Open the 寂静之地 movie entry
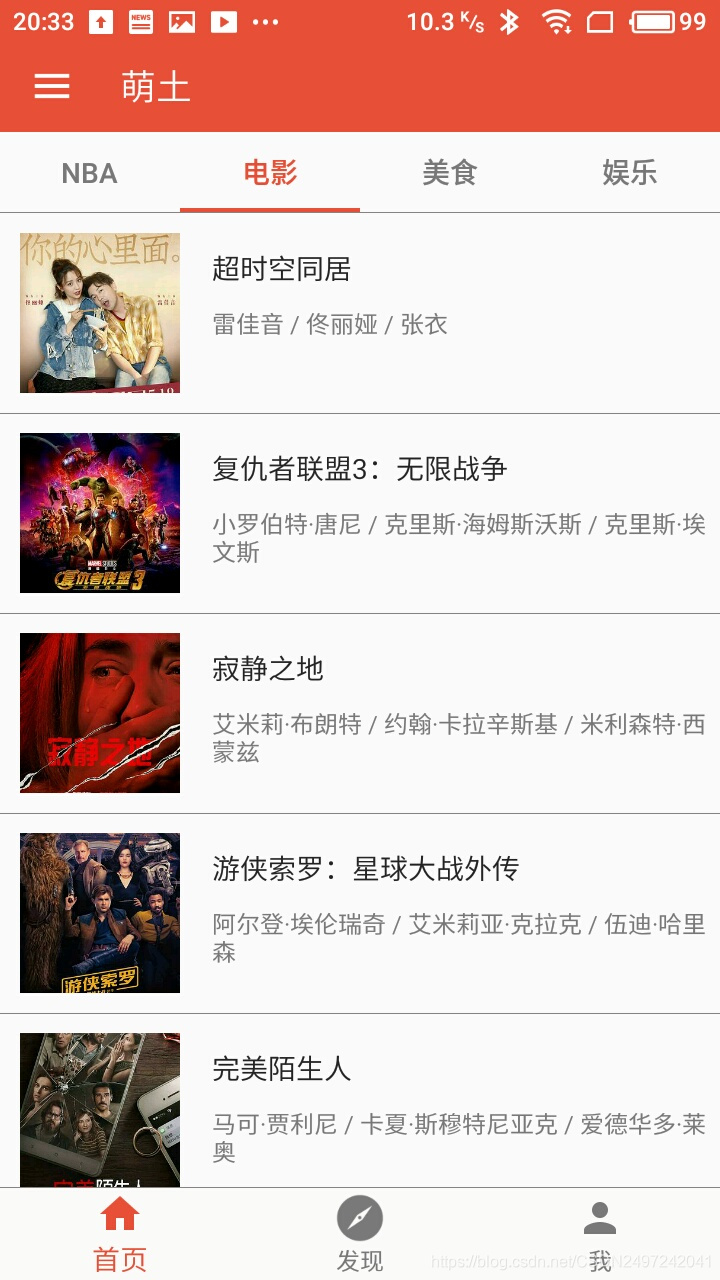Viewport: 720px width, 1280px height. (360, 712)
